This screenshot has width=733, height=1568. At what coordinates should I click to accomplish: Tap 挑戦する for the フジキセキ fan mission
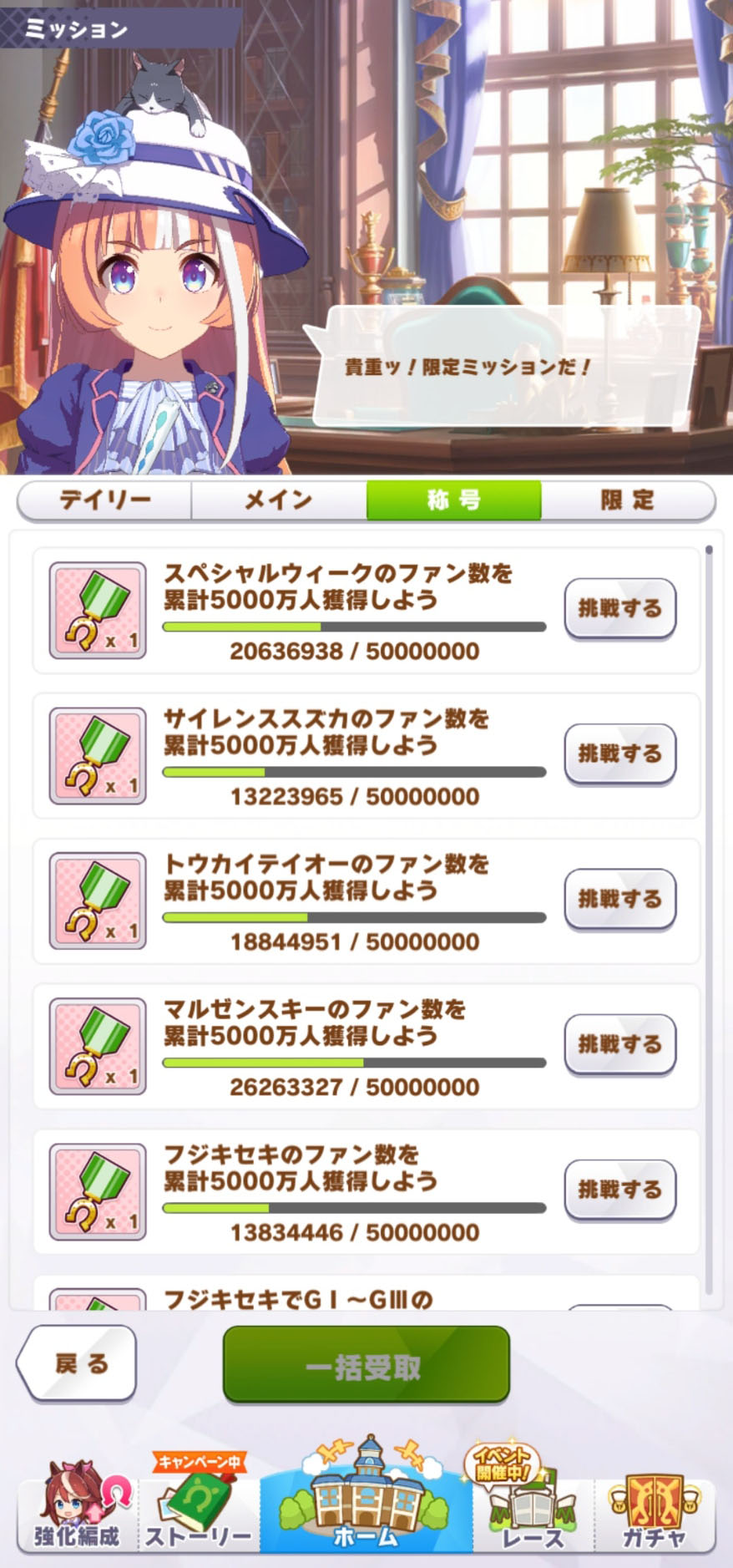click(x=619, y=1190)
